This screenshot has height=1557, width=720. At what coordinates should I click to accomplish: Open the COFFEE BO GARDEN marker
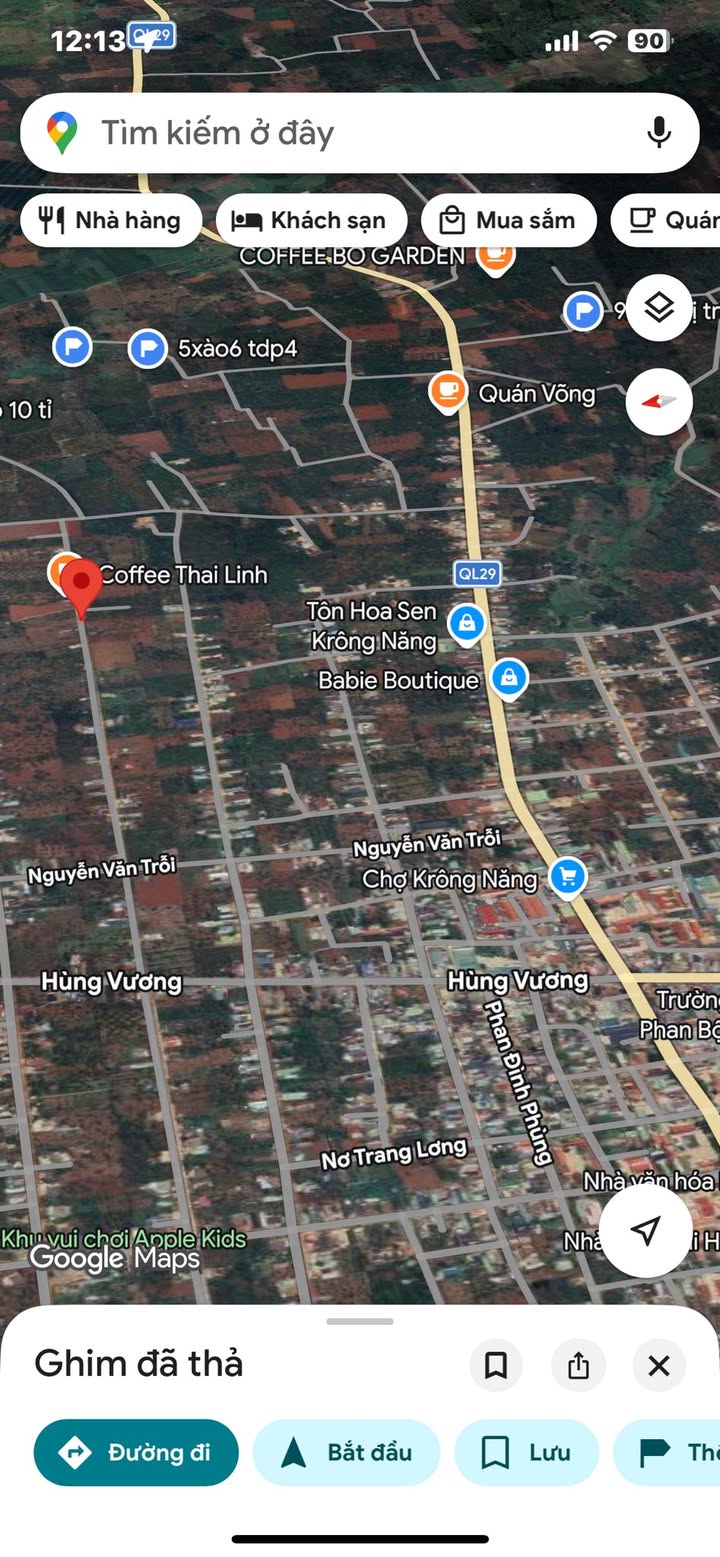coord(494,256)
